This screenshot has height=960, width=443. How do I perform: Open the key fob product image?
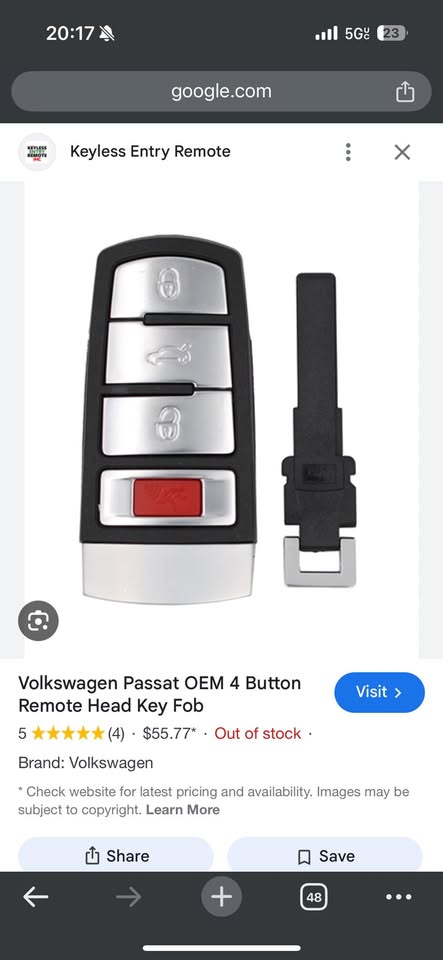[222, 419]
